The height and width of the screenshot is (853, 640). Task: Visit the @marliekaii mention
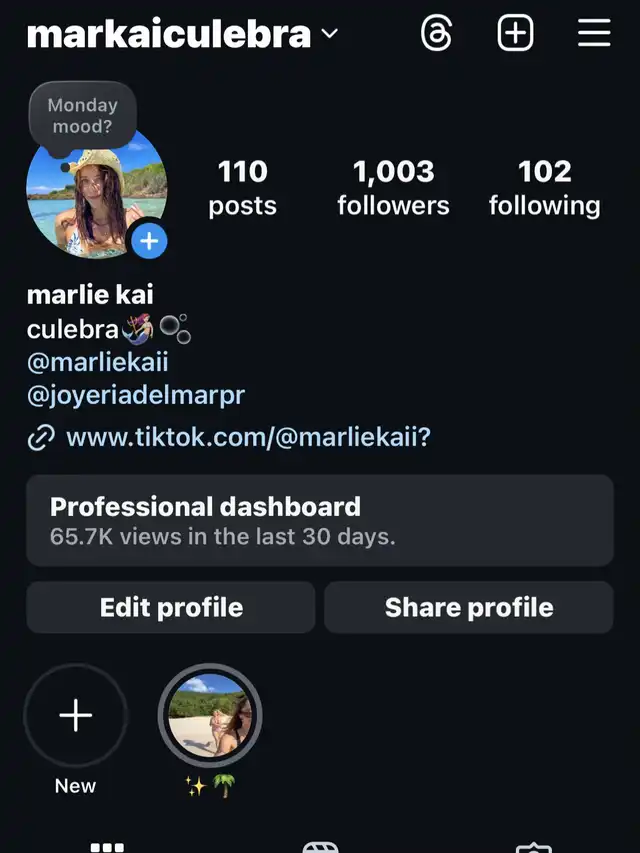[x=97, y=362]
